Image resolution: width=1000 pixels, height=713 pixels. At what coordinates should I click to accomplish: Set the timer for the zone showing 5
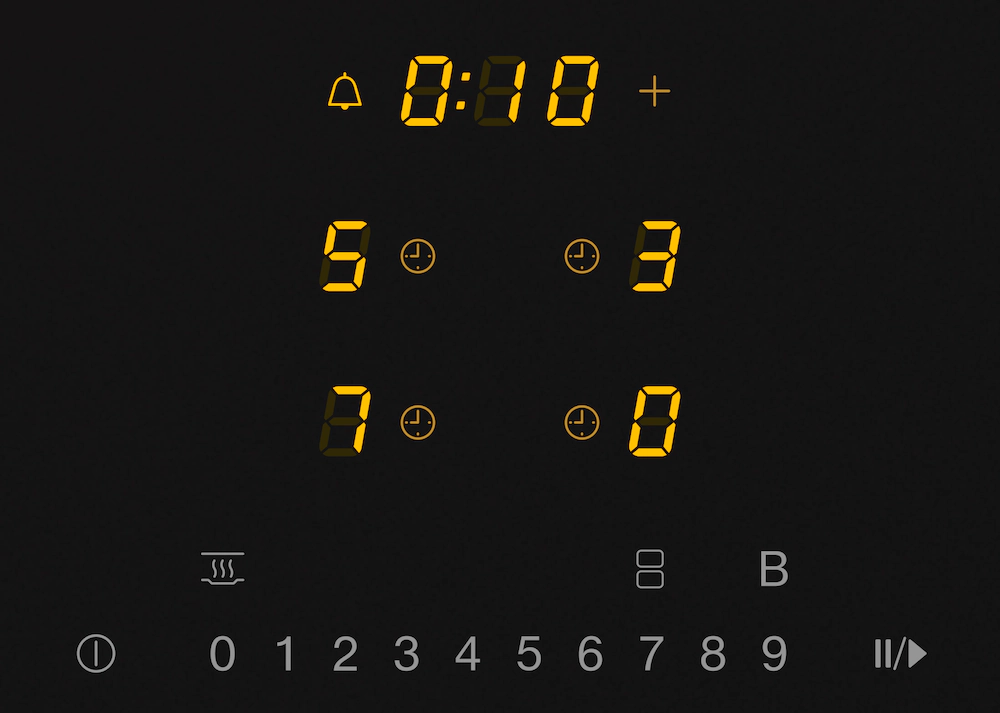pyautogui.click(x=418, y=257)
